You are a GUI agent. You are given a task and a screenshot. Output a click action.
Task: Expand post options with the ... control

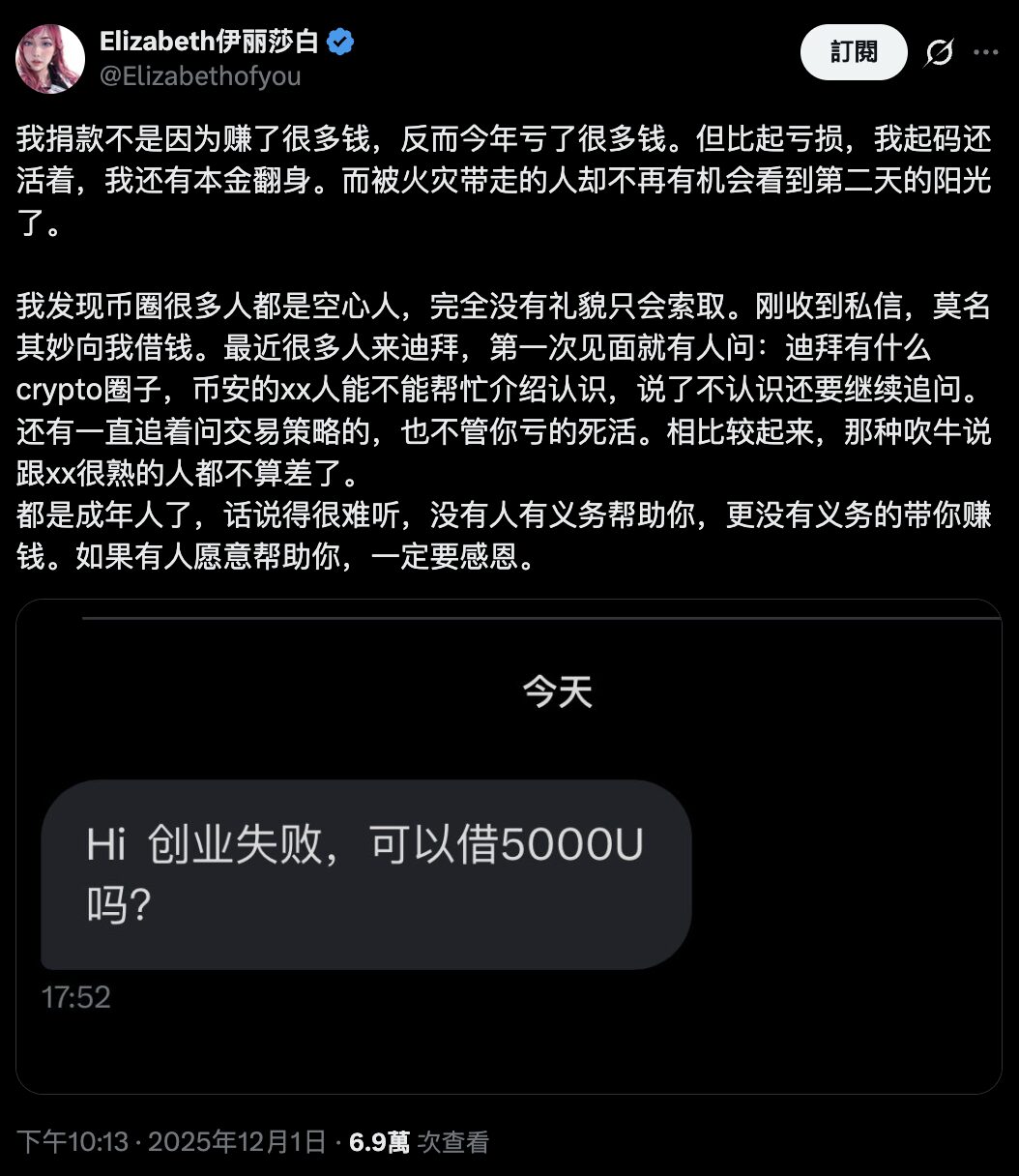(x=986, y=52)
